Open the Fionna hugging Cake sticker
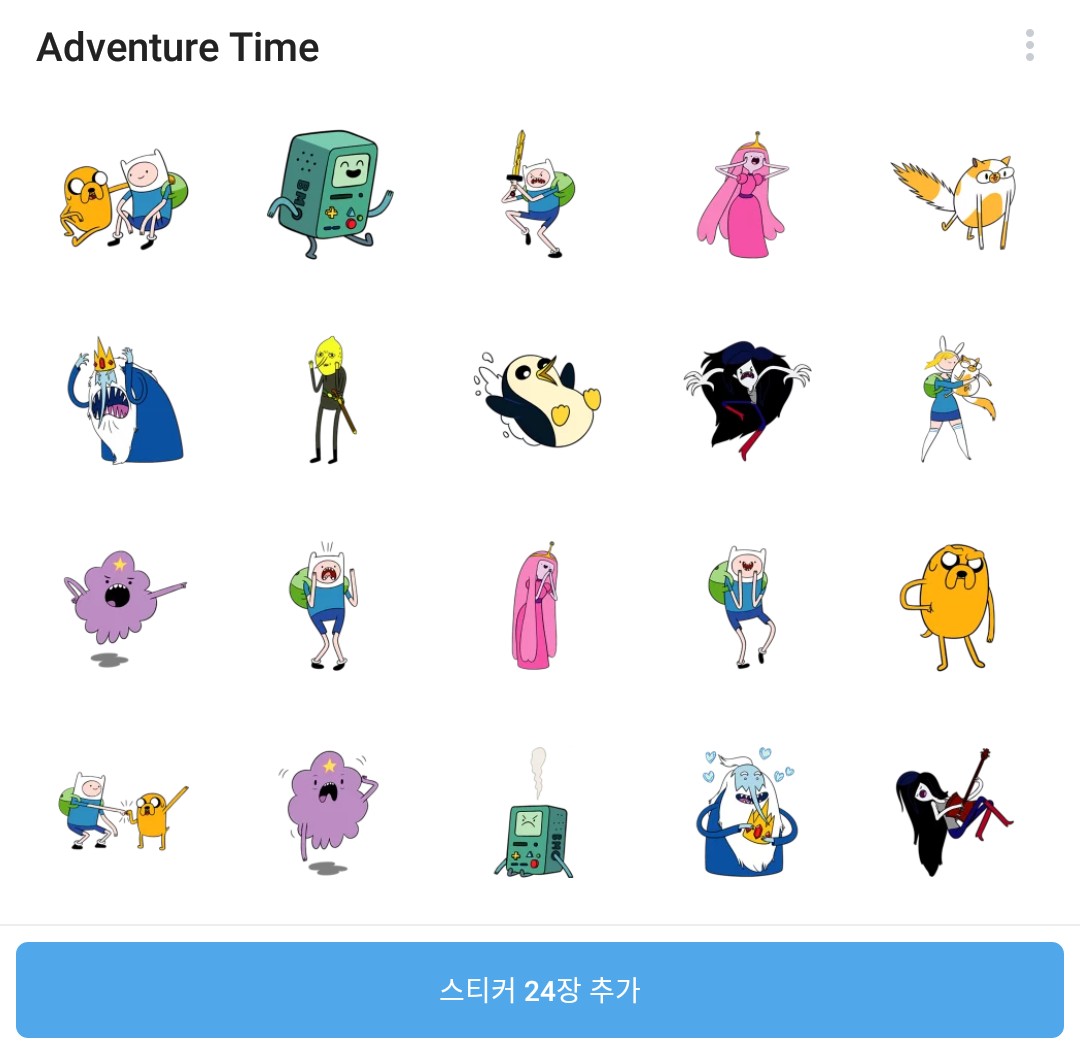The height and width of the screenshot is (1054, 1080). coord(950,400)
